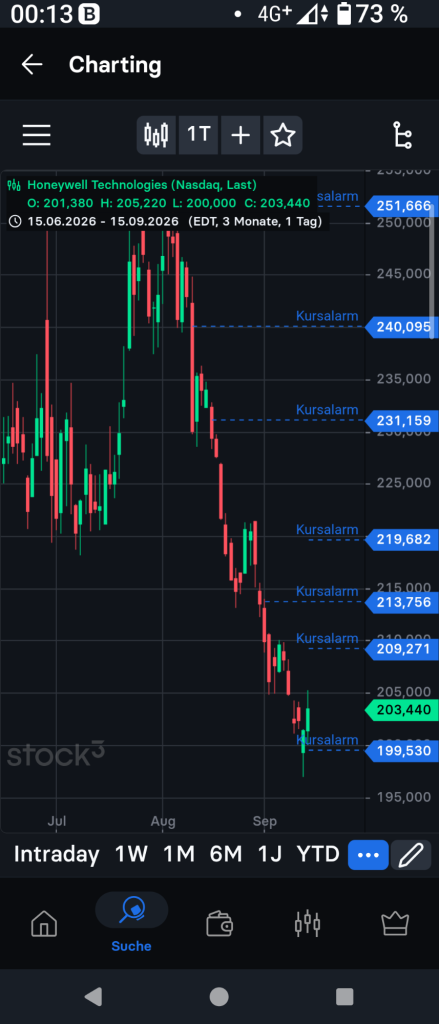Go to the home tab

point(44,924)
